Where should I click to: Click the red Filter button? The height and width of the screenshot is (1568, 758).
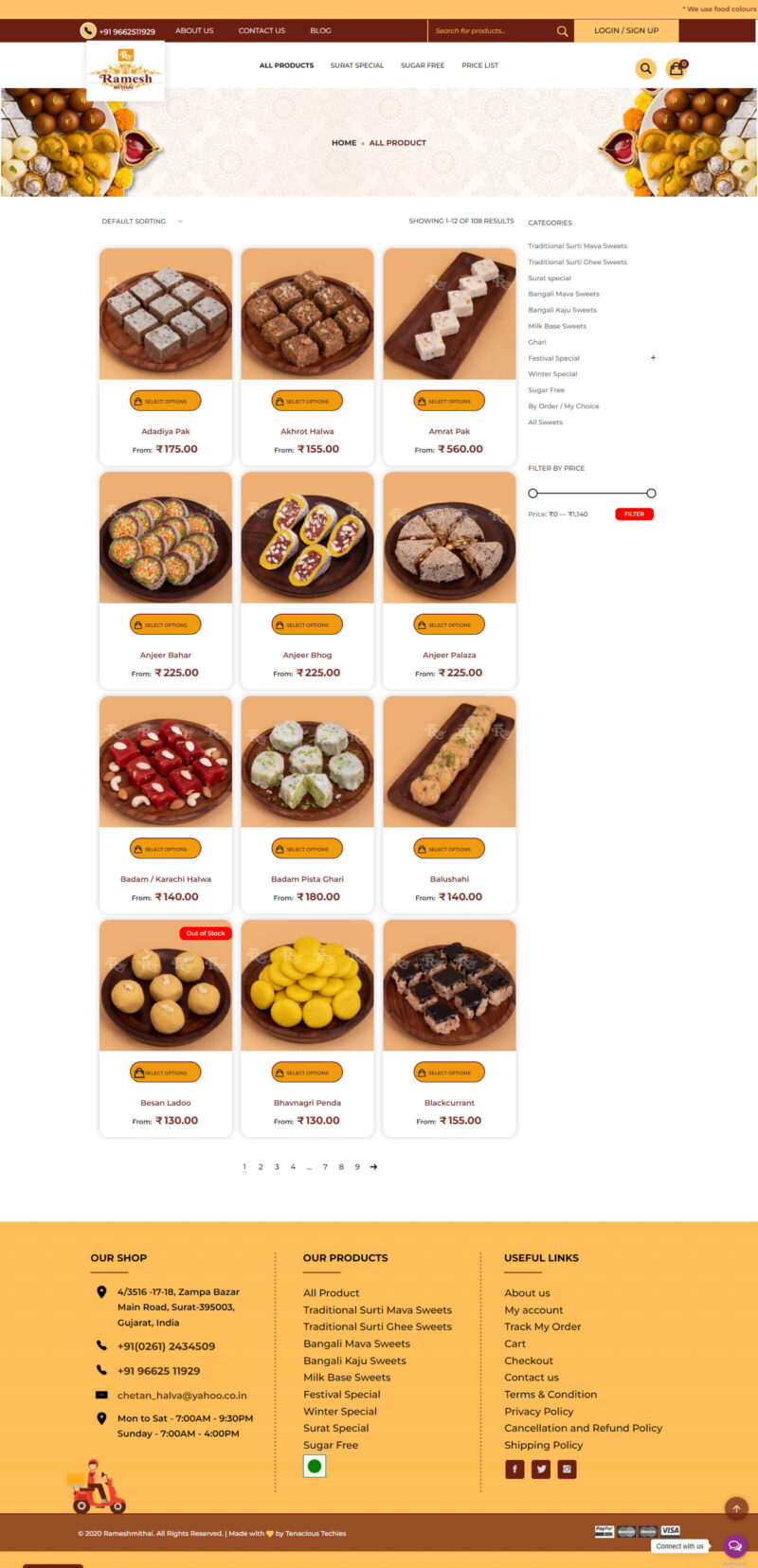click(x=634, y=514)
